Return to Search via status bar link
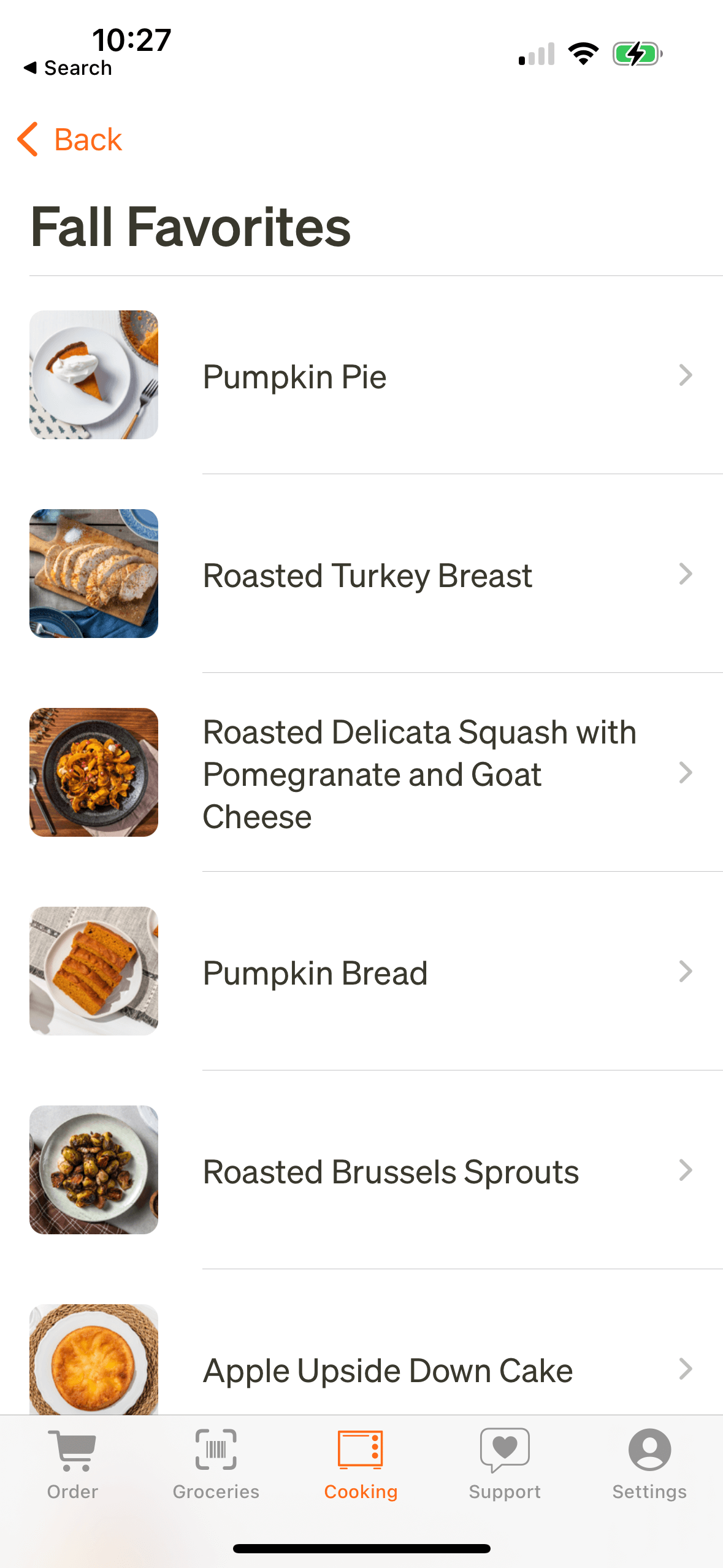 point(68,68)
